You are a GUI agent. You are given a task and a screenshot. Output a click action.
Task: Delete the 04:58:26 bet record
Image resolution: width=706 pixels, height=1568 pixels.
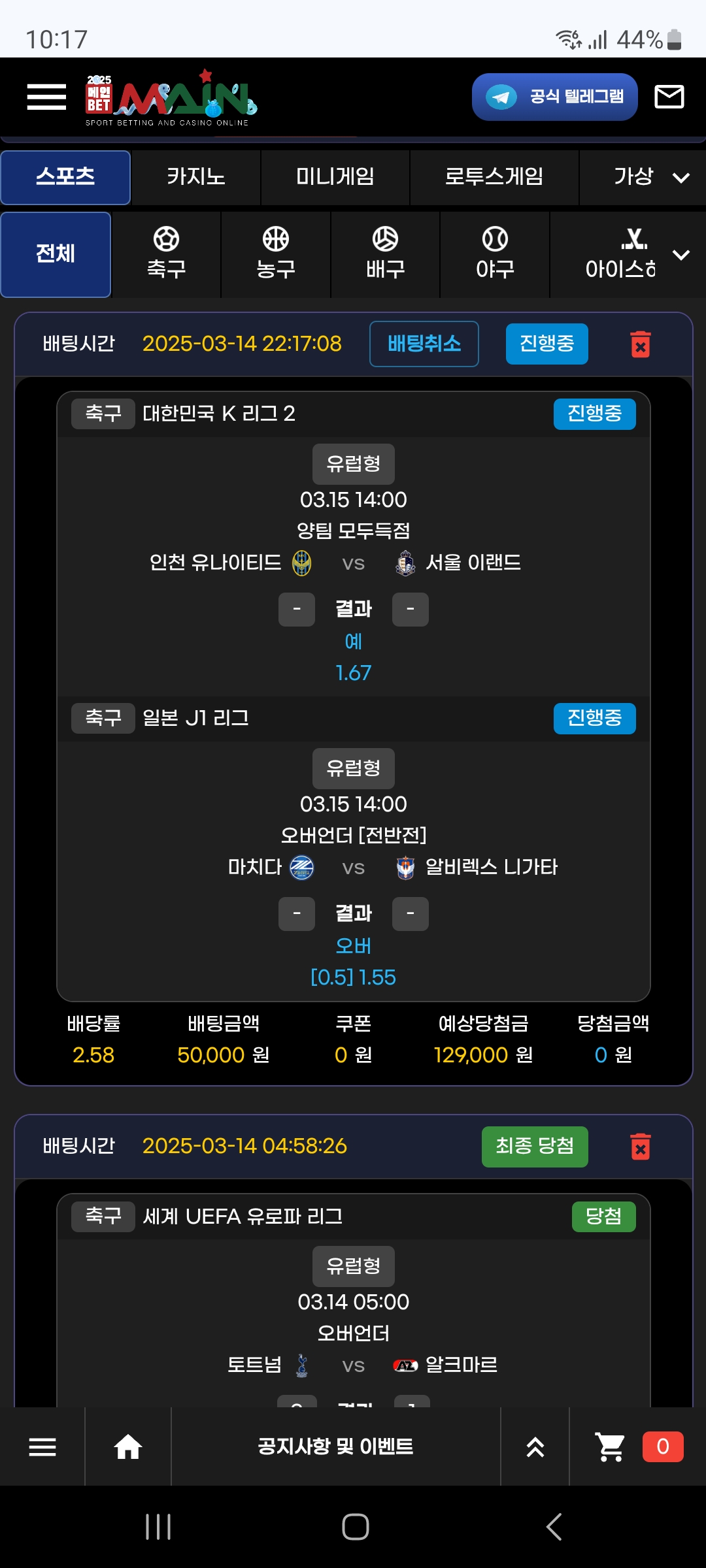(640, 1146)
